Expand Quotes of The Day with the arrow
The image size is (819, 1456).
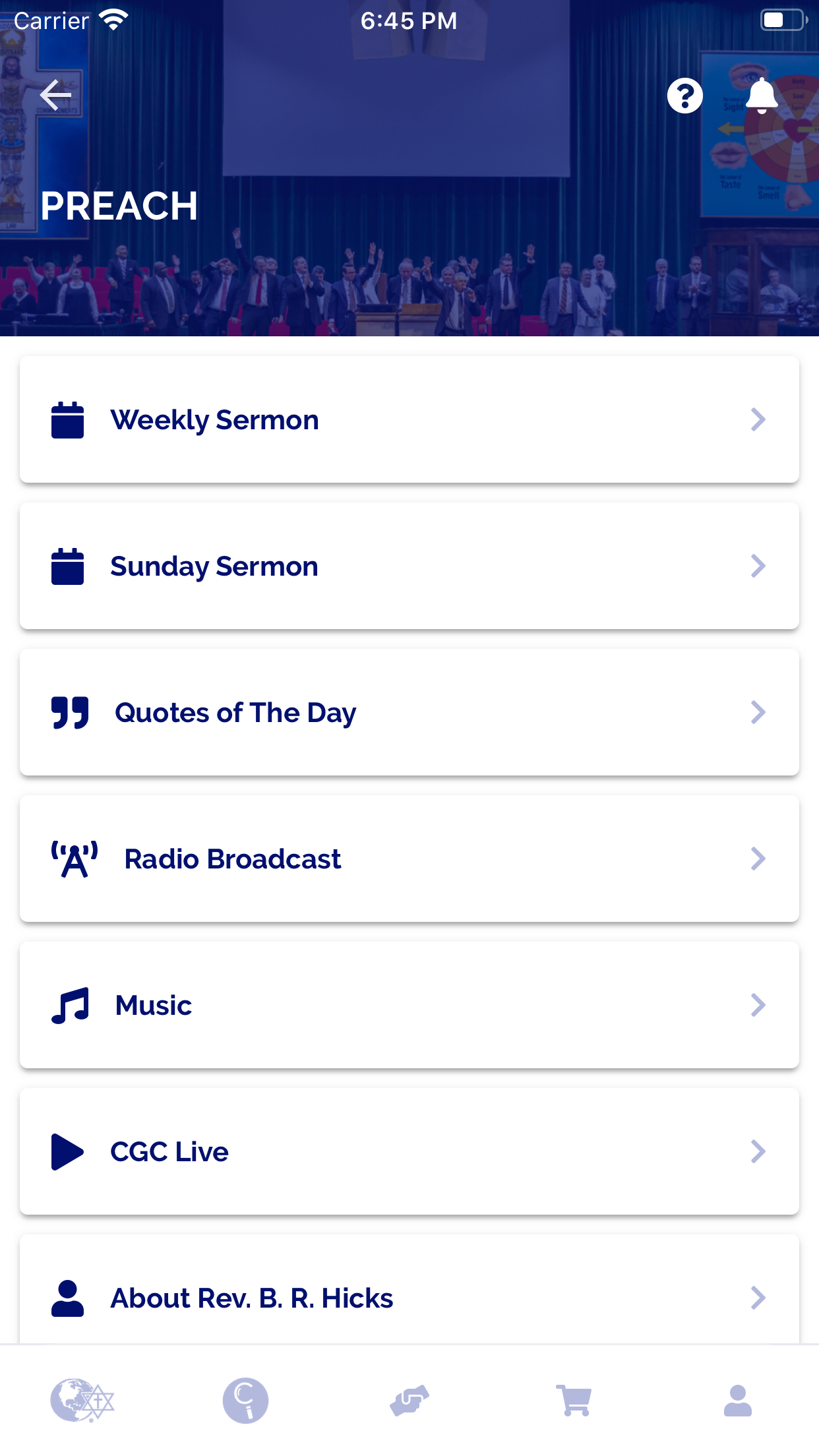click(758, 712)
